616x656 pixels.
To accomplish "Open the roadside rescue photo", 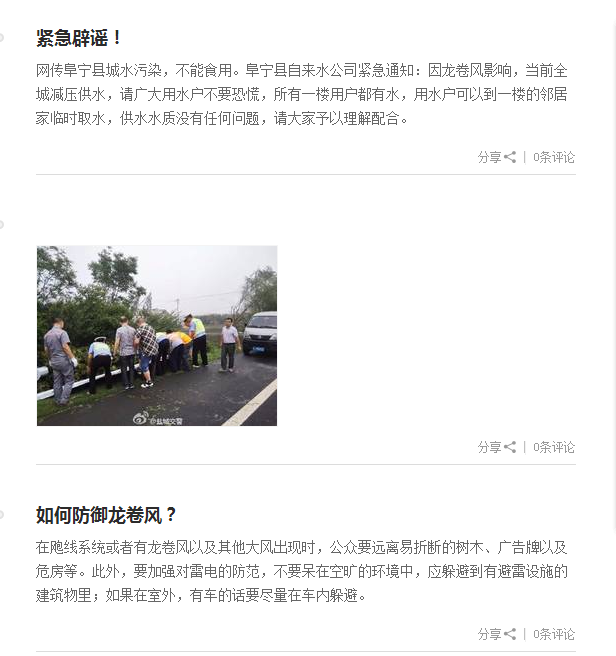I will point(157,335).
